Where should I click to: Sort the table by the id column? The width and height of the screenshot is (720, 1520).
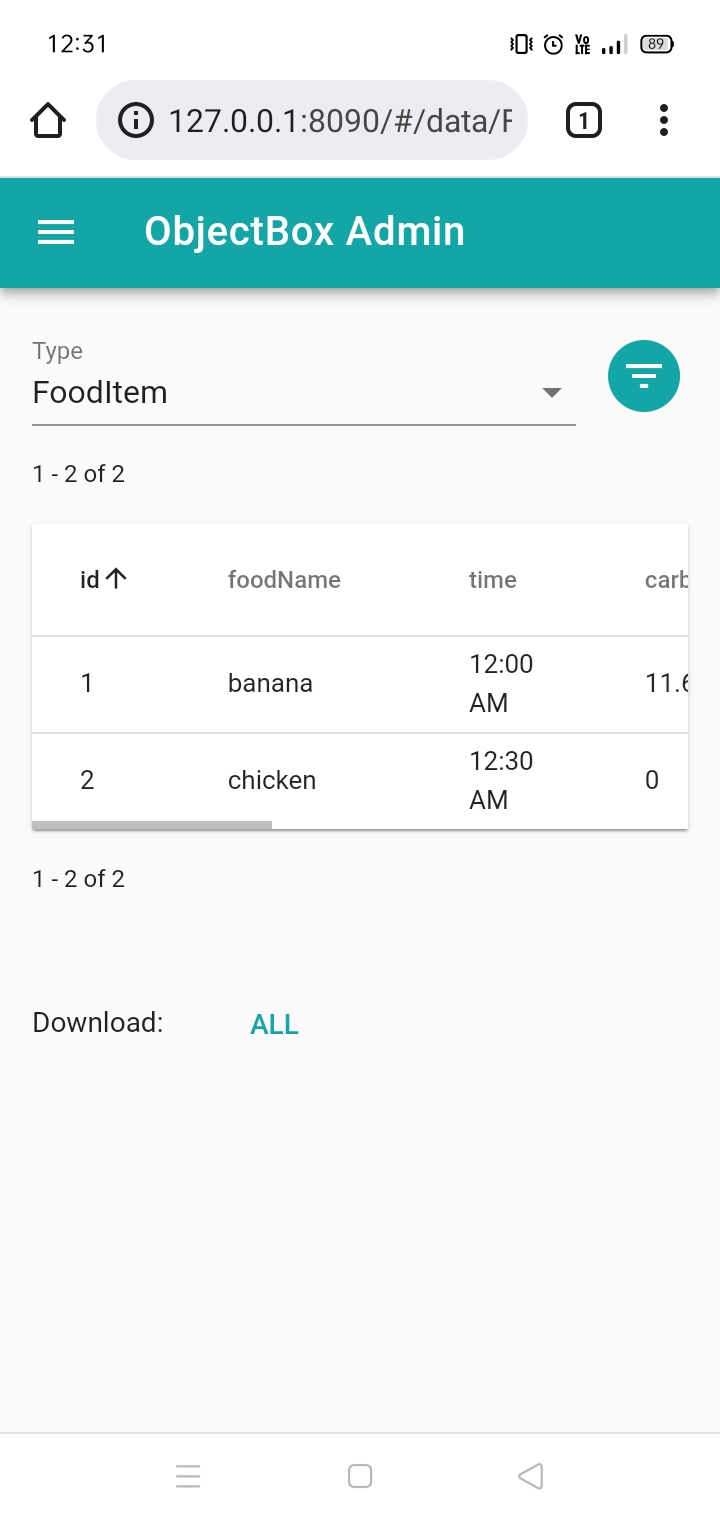pyautogui.click(x=103, y=580)
